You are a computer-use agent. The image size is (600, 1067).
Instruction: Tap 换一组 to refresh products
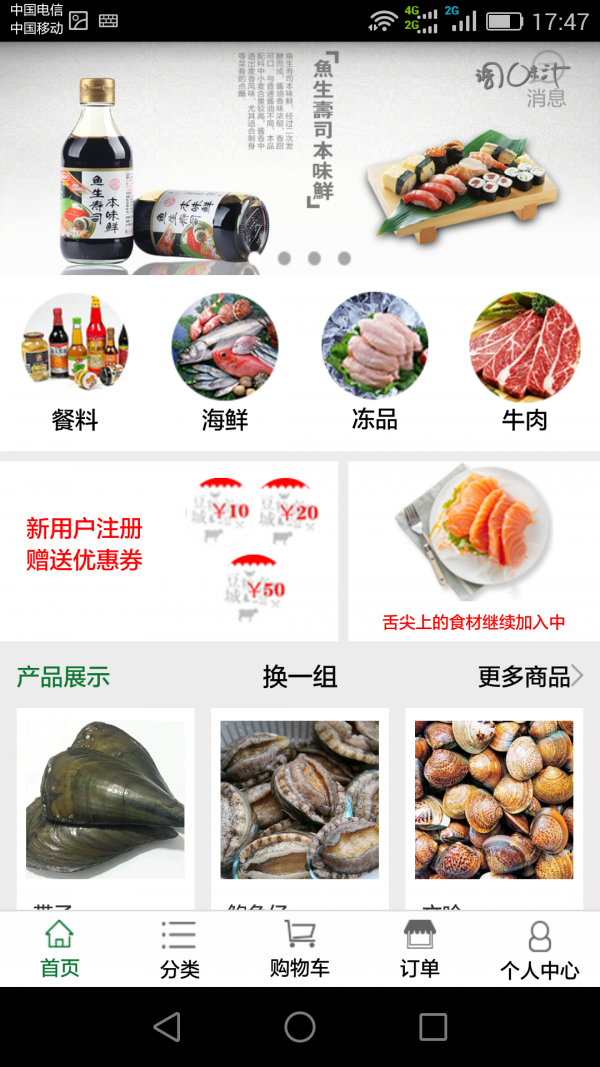tap(299, 677)
